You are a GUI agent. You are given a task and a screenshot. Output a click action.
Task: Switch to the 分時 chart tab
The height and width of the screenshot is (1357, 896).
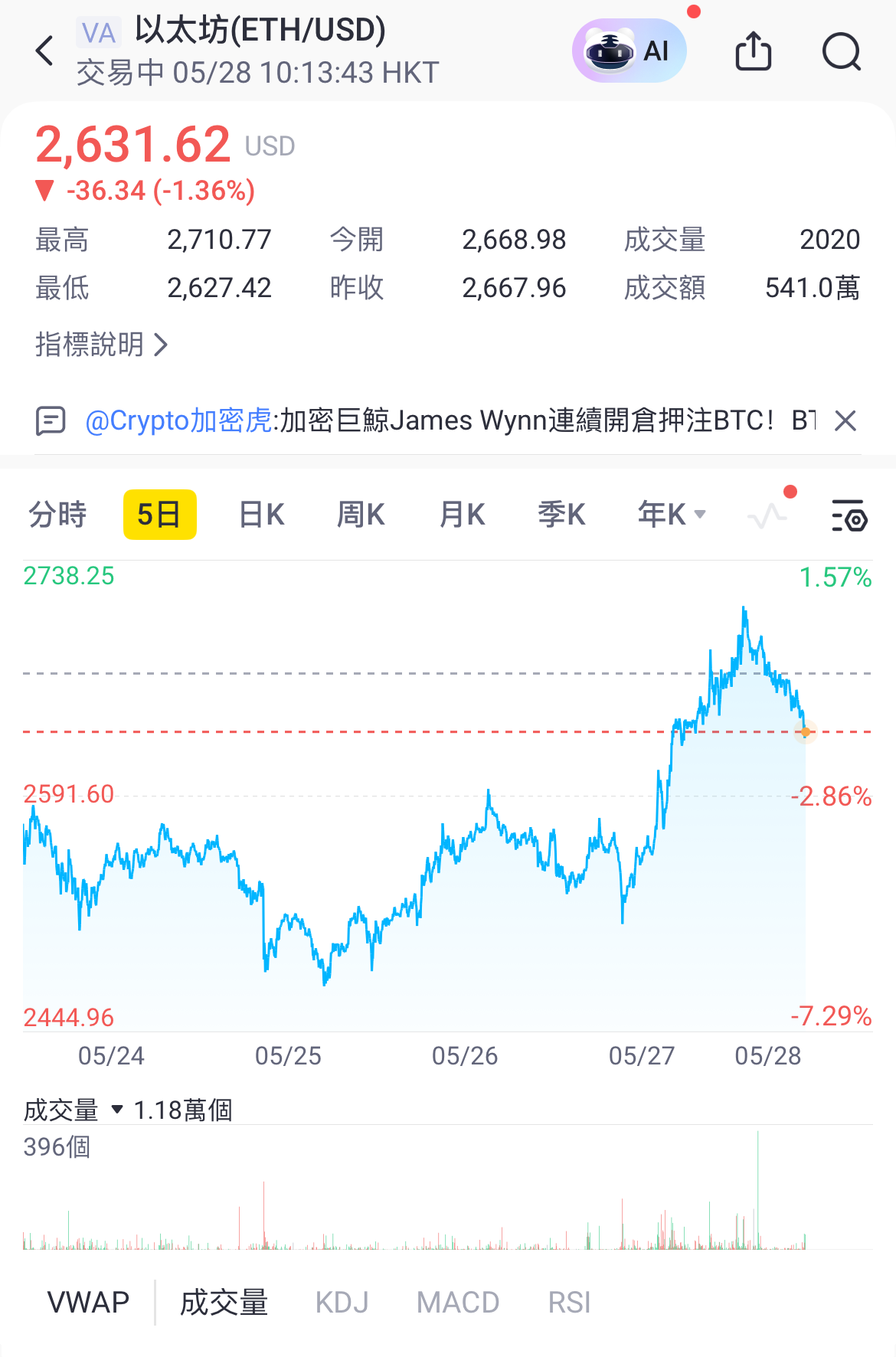[57, 515]
